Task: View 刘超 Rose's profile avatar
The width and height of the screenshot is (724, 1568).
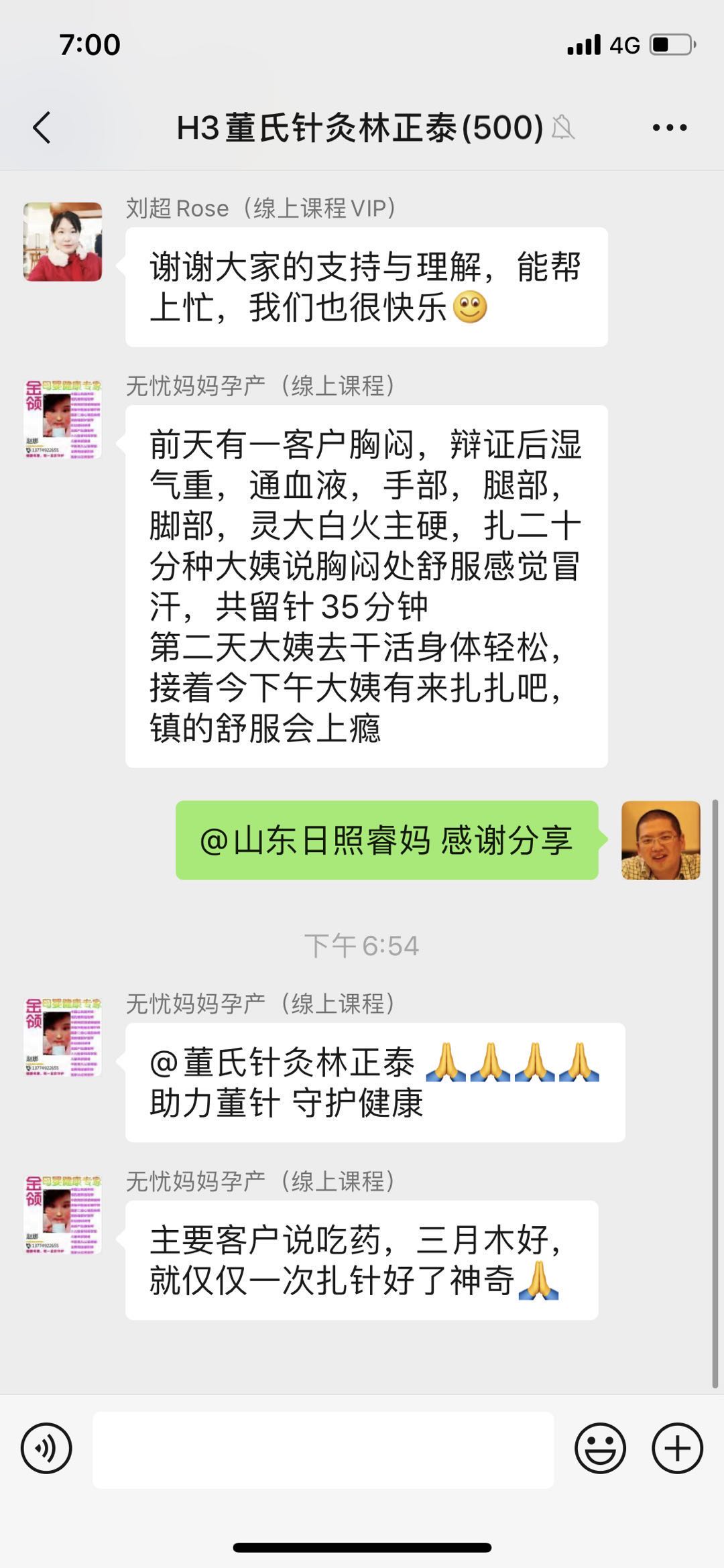Action: click(x=63, y=242)
